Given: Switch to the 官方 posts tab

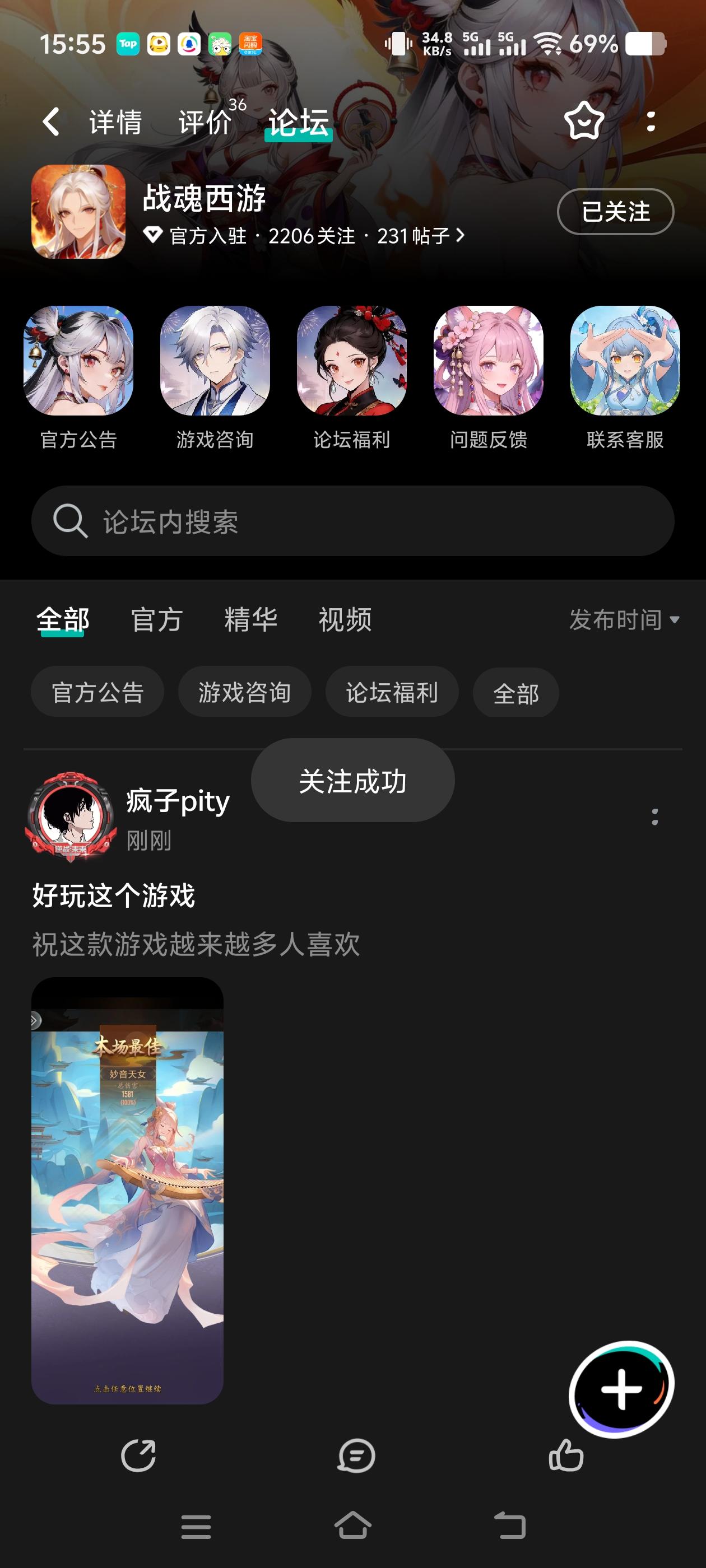Looking at the screenshot, I should point(156,620).
